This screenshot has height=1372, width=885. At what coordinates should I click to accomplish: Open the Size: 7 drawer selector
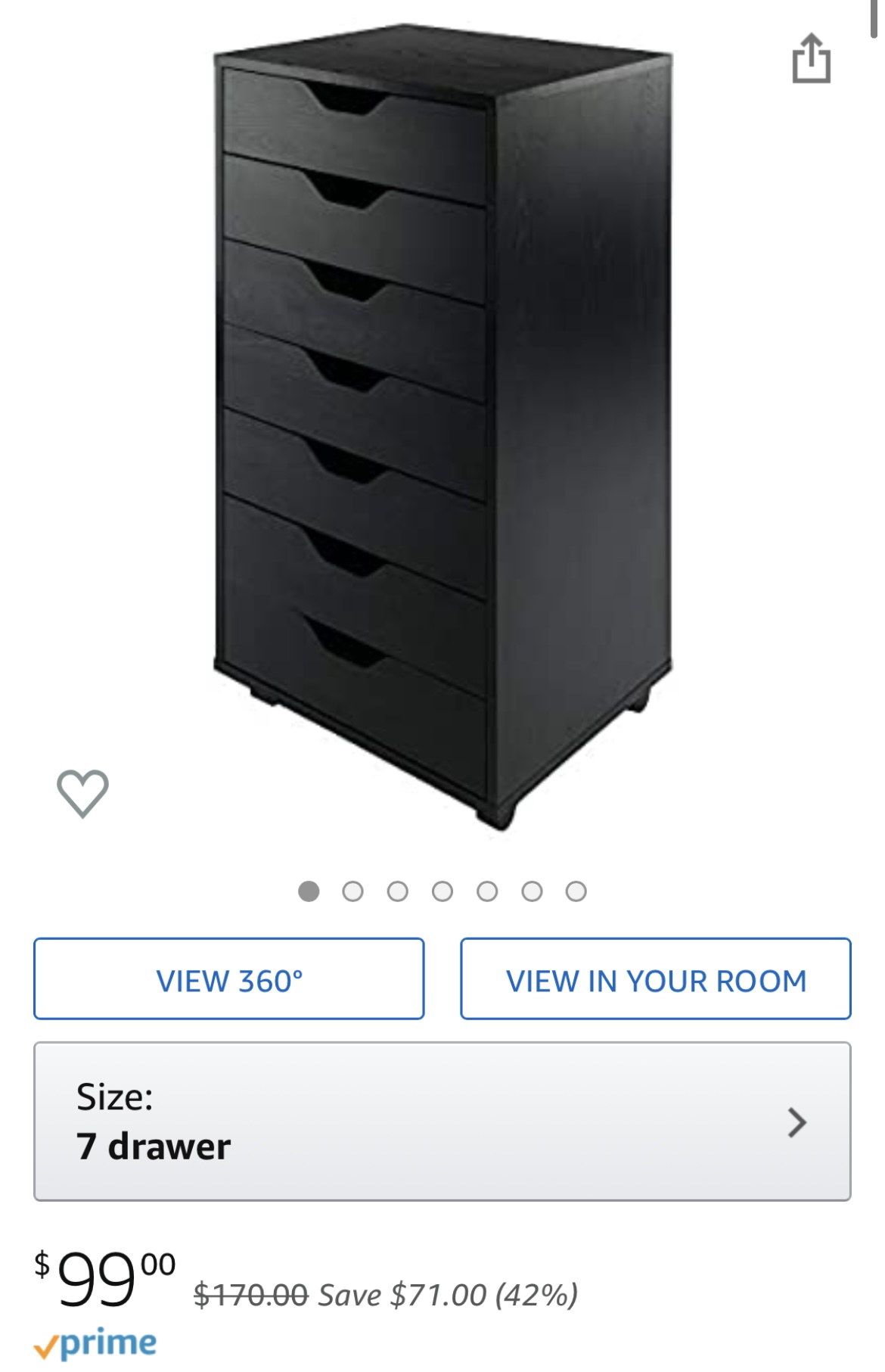click(442, 1122)
